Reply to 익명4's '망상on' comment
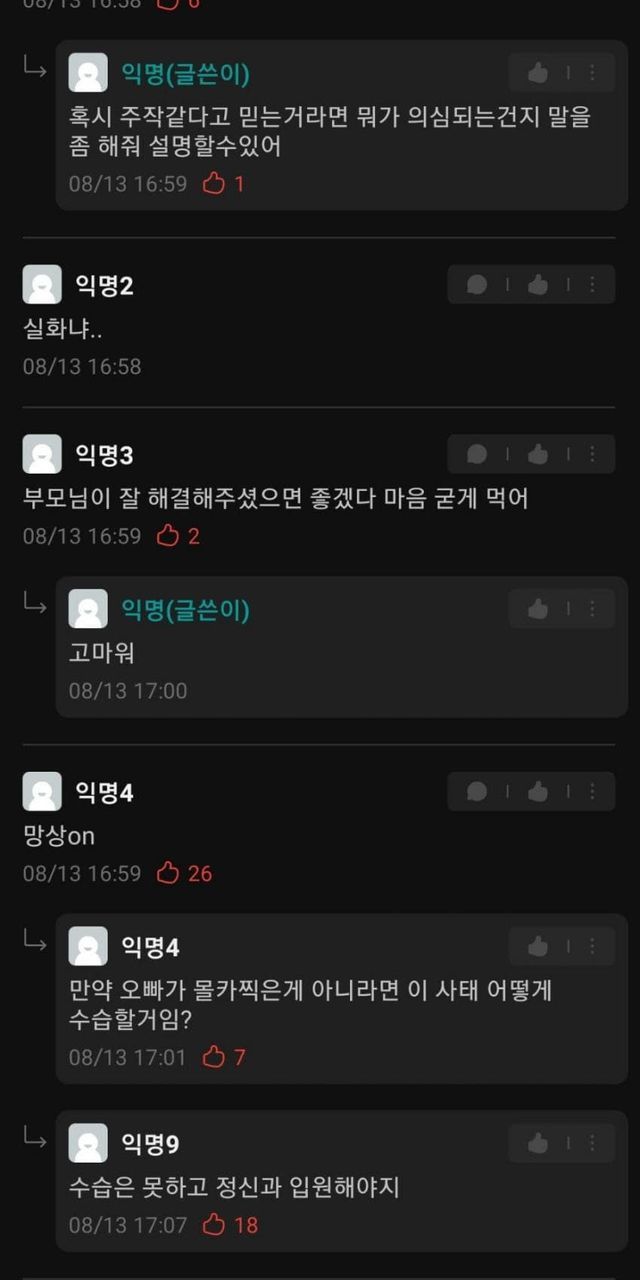Image resolution: width=640 pixels, height=1280 pixels. click(477, 792)
